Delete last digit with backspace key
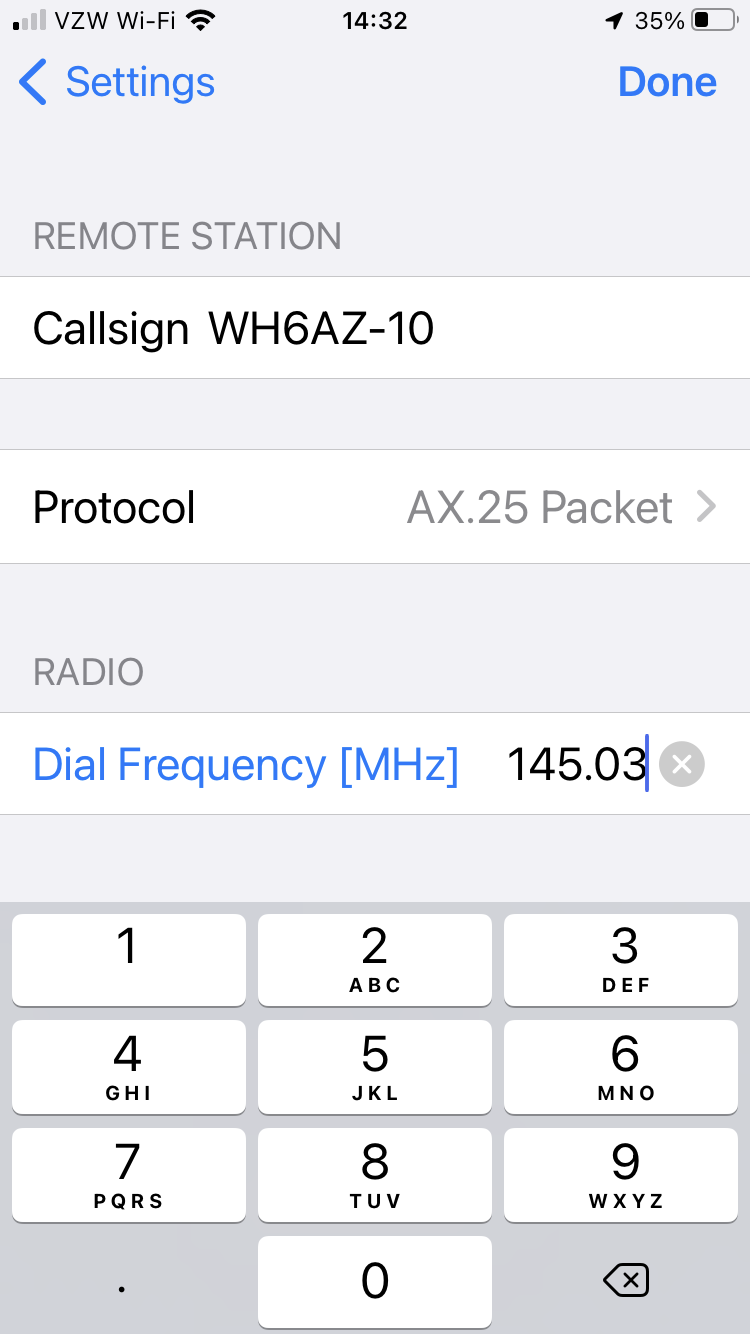750x1334 pixels. click(x=626, y=1280)
